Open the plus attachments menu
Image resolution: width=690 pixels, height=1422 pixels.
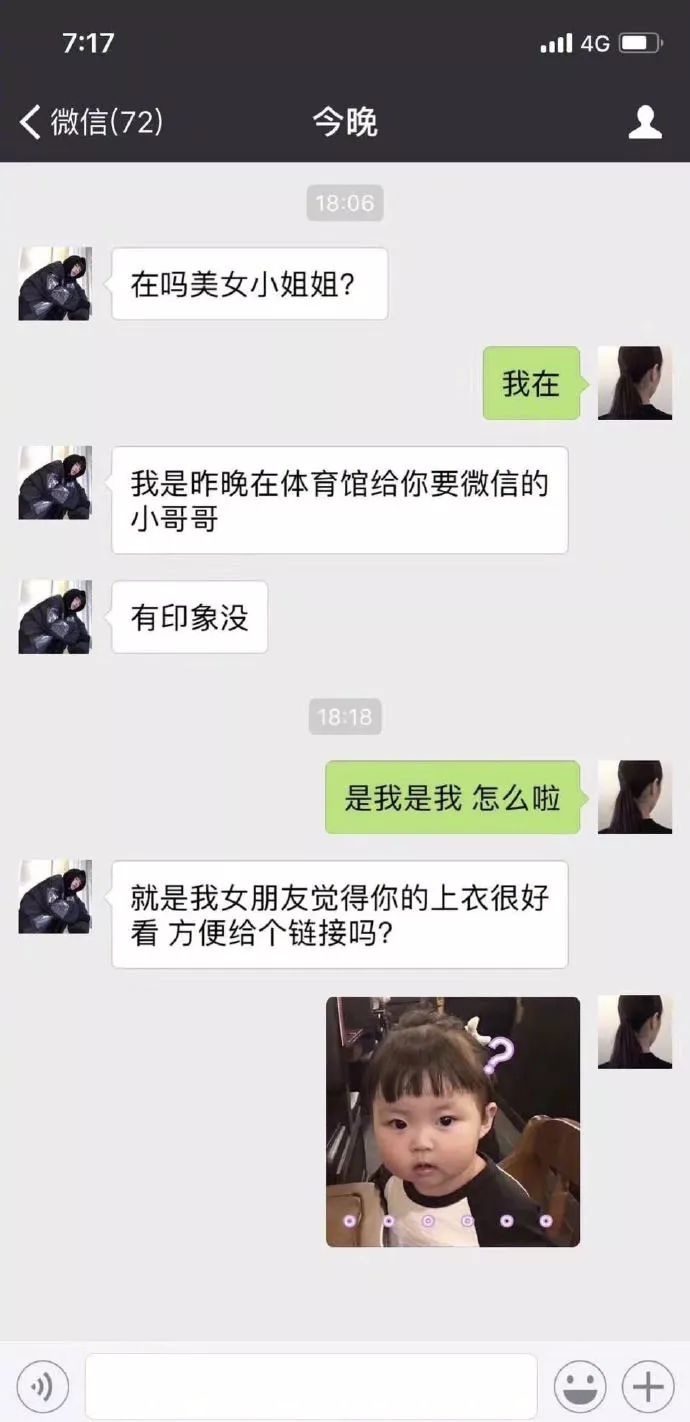click(648, 1387)
